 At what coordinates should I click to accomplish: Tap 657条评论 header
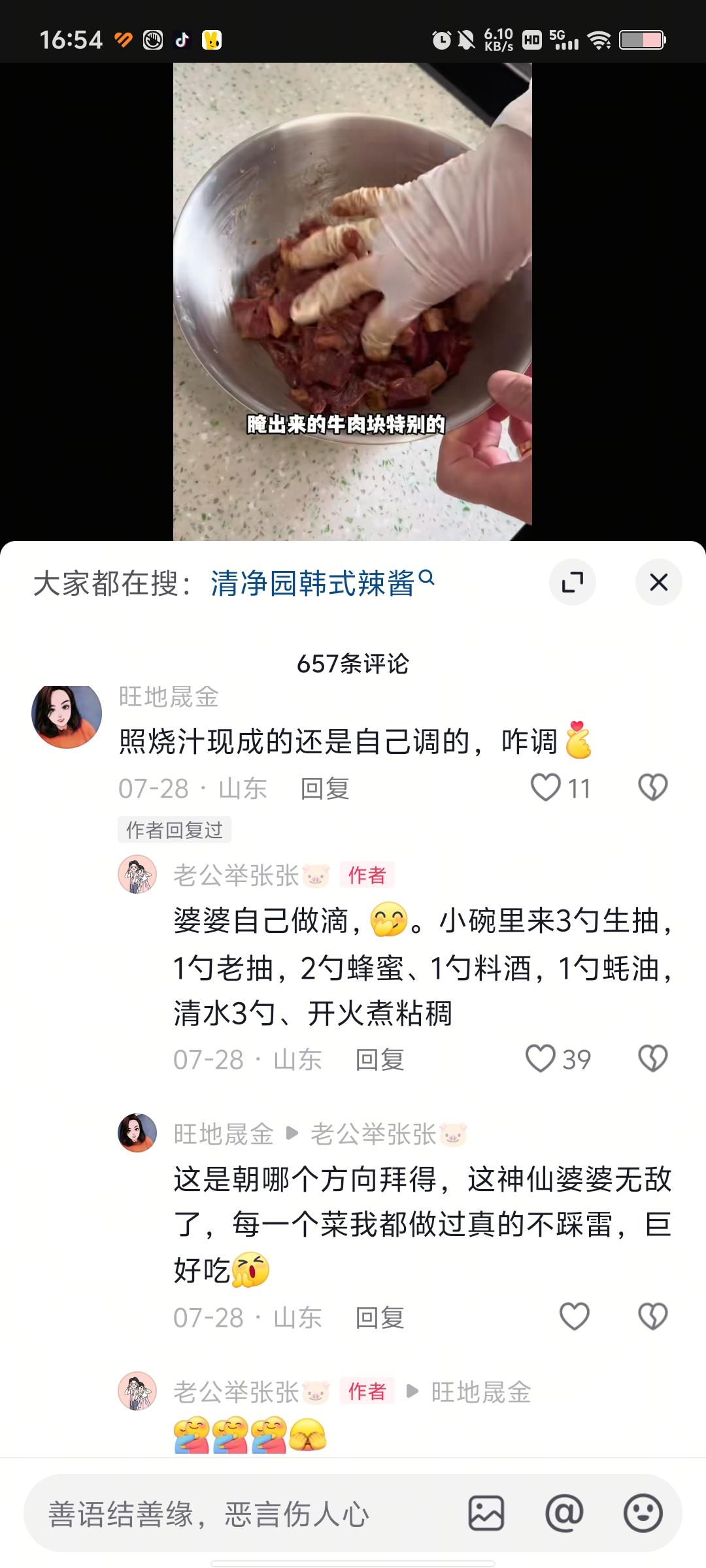click(x=353, y=663)
